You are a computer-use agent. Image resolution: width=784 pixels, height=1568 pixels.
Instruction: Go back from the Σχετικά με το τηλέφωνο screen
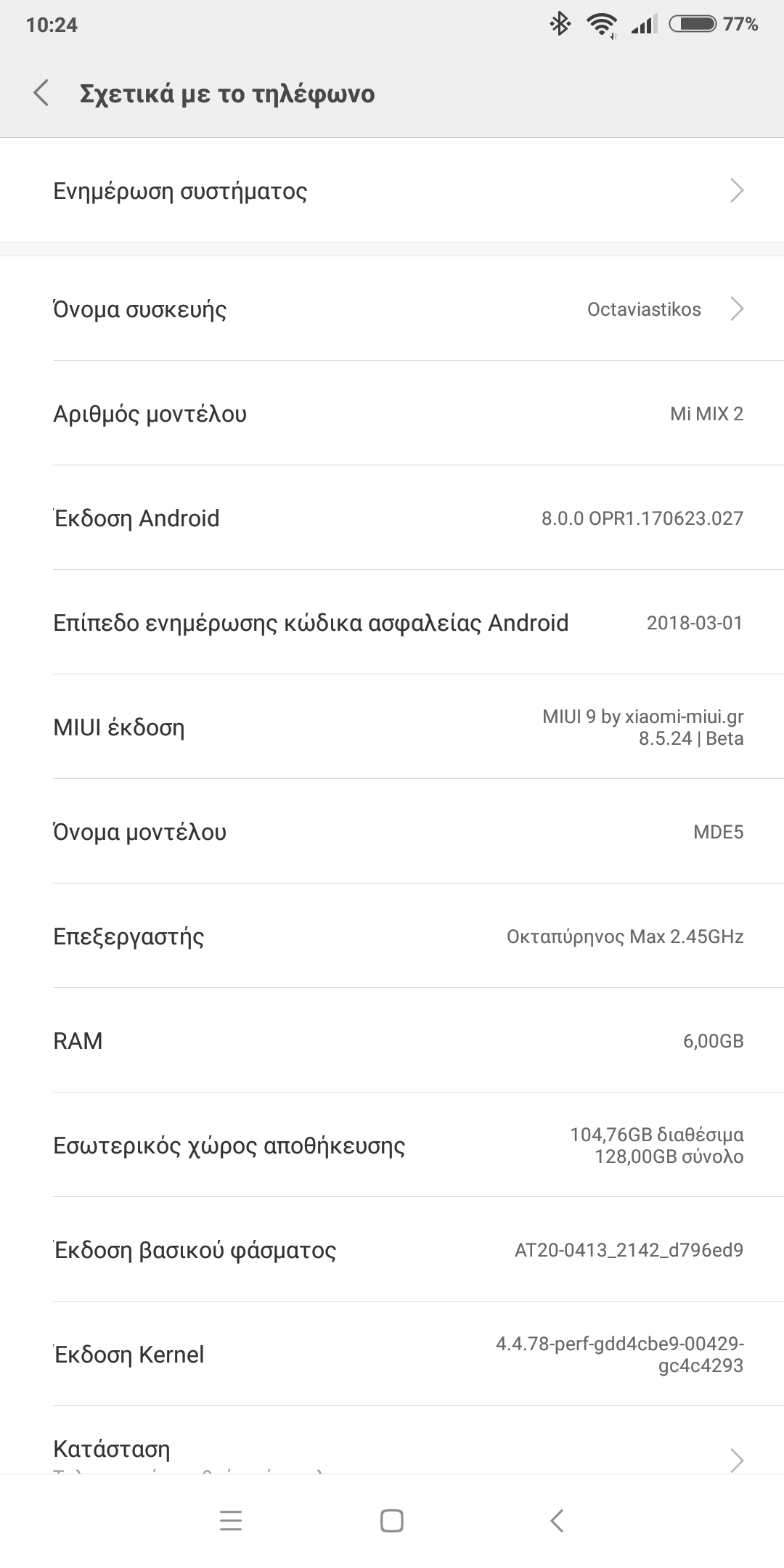pyautogui.click(x=41, y=94)
